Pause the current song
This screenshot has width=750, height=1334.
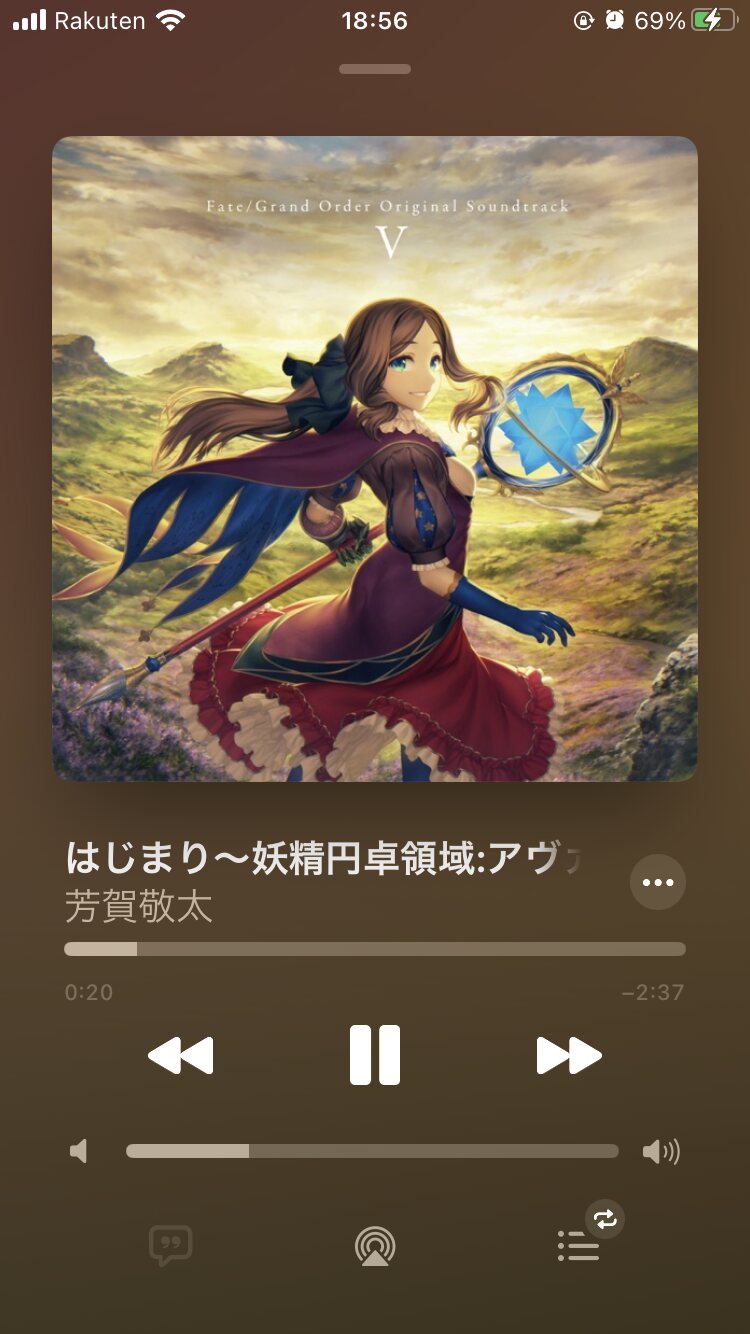coord(375,1055)
